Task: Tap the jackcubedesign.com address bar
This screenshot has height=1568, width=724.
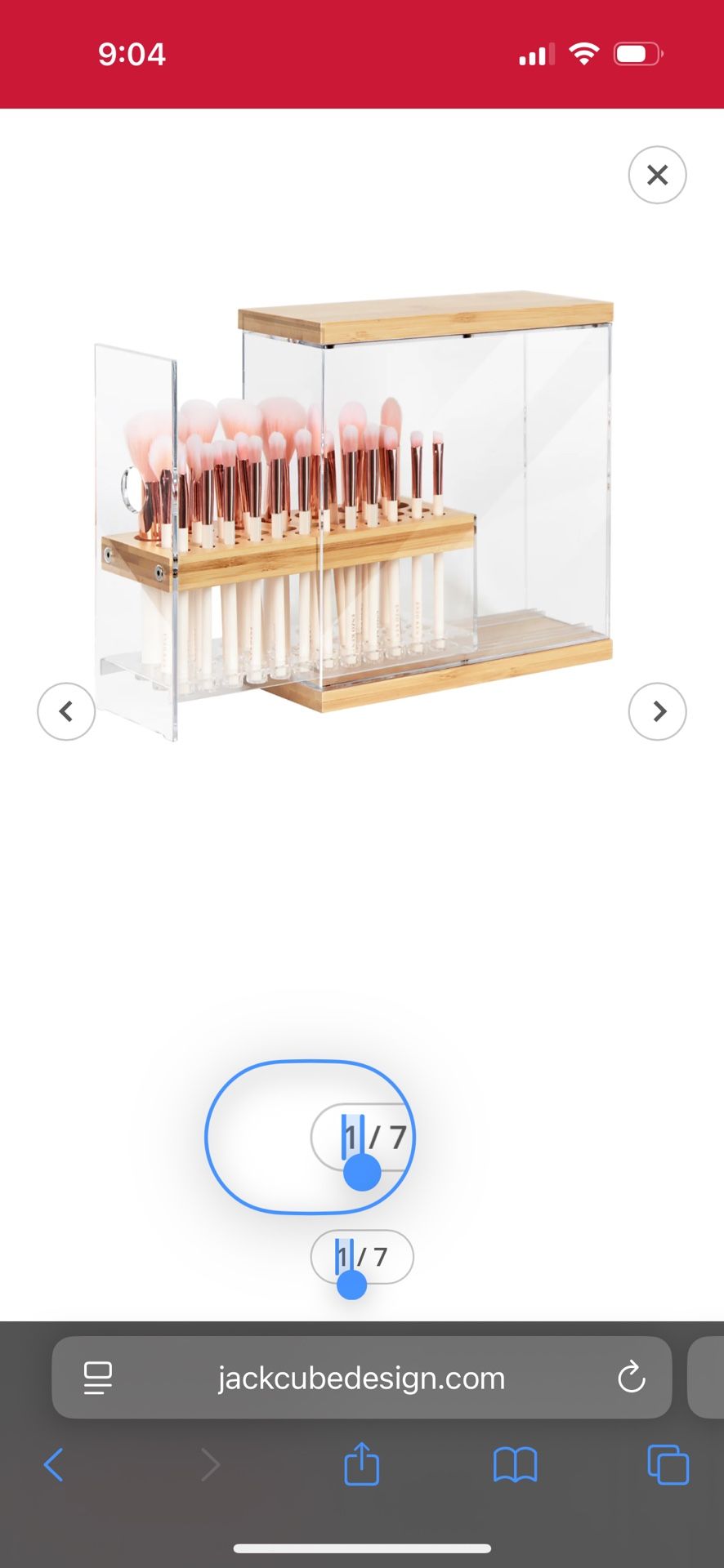Action: 360,1378
